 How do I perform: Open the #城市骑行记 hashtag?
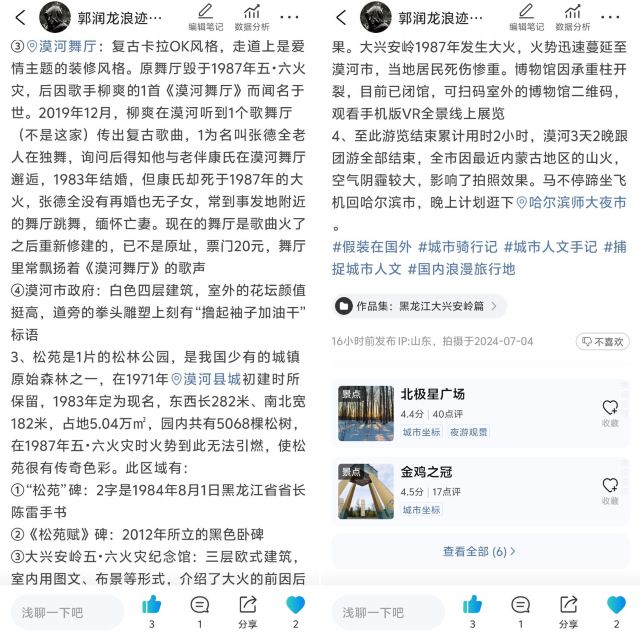[458, 247]
